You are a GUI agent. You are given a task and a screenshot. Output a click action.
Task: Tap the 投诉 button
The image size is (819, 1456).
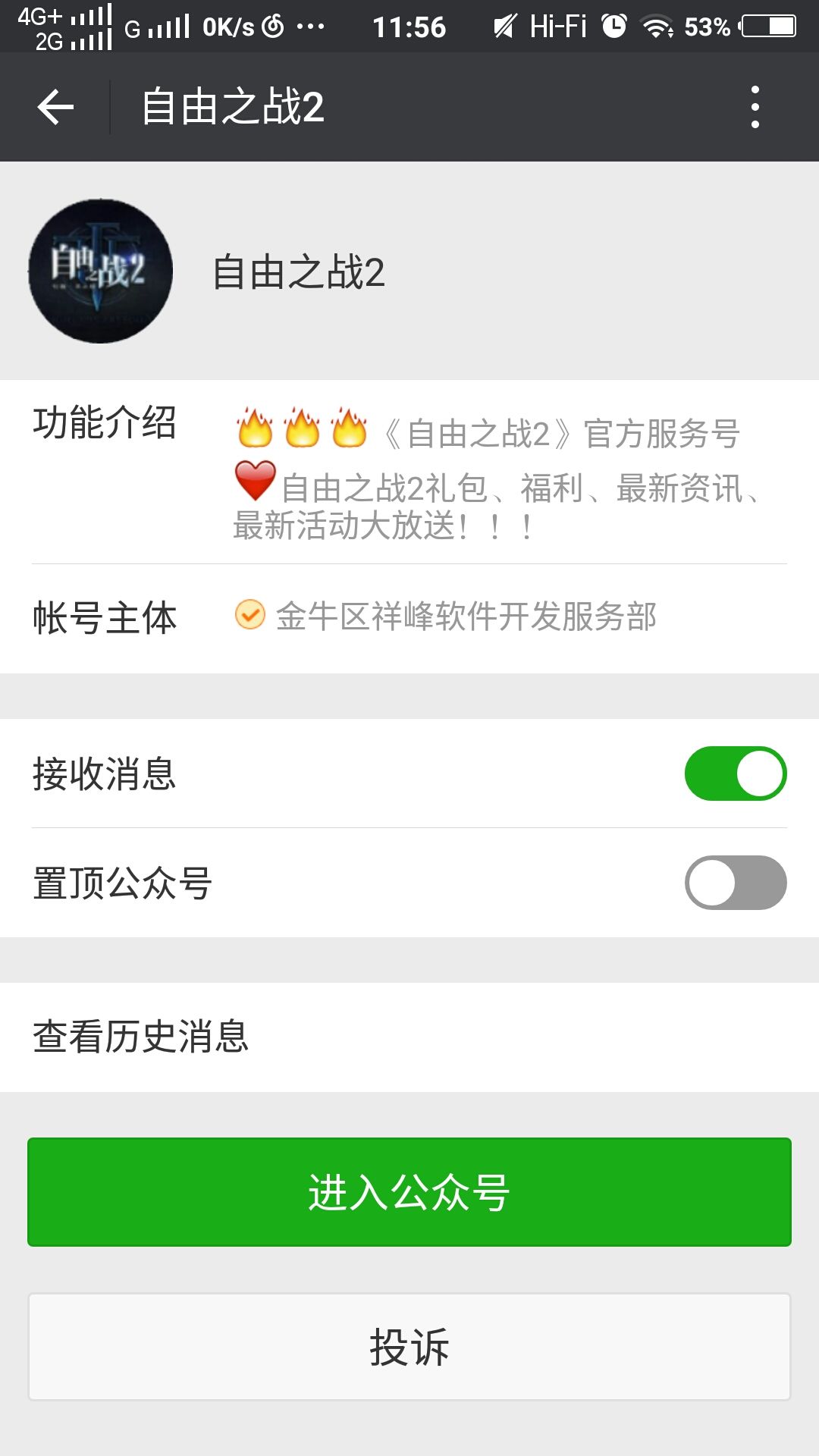[x=409, y=1347]
